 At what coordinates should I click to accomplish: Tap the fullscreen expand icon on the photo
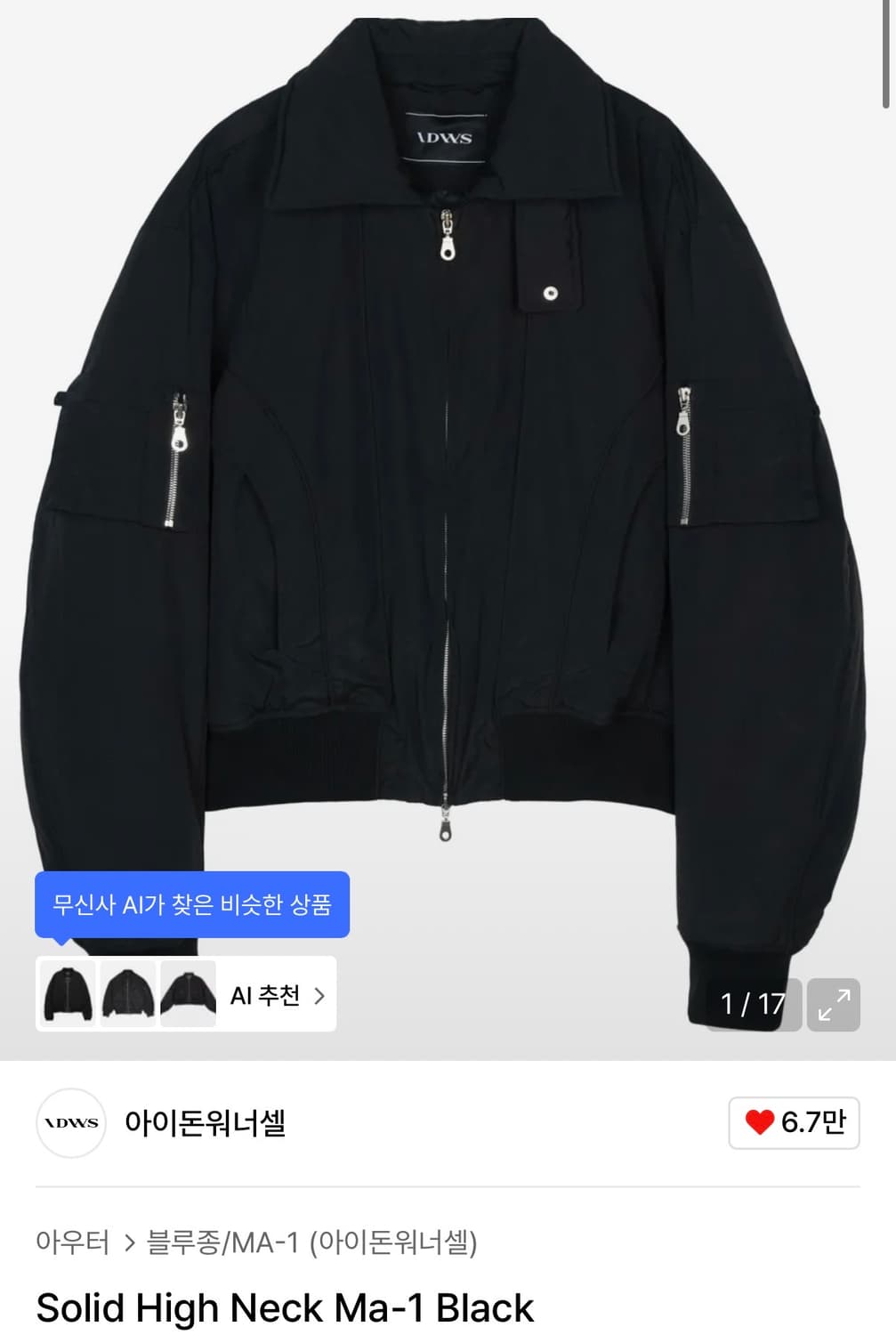(x=835, y=1005)
